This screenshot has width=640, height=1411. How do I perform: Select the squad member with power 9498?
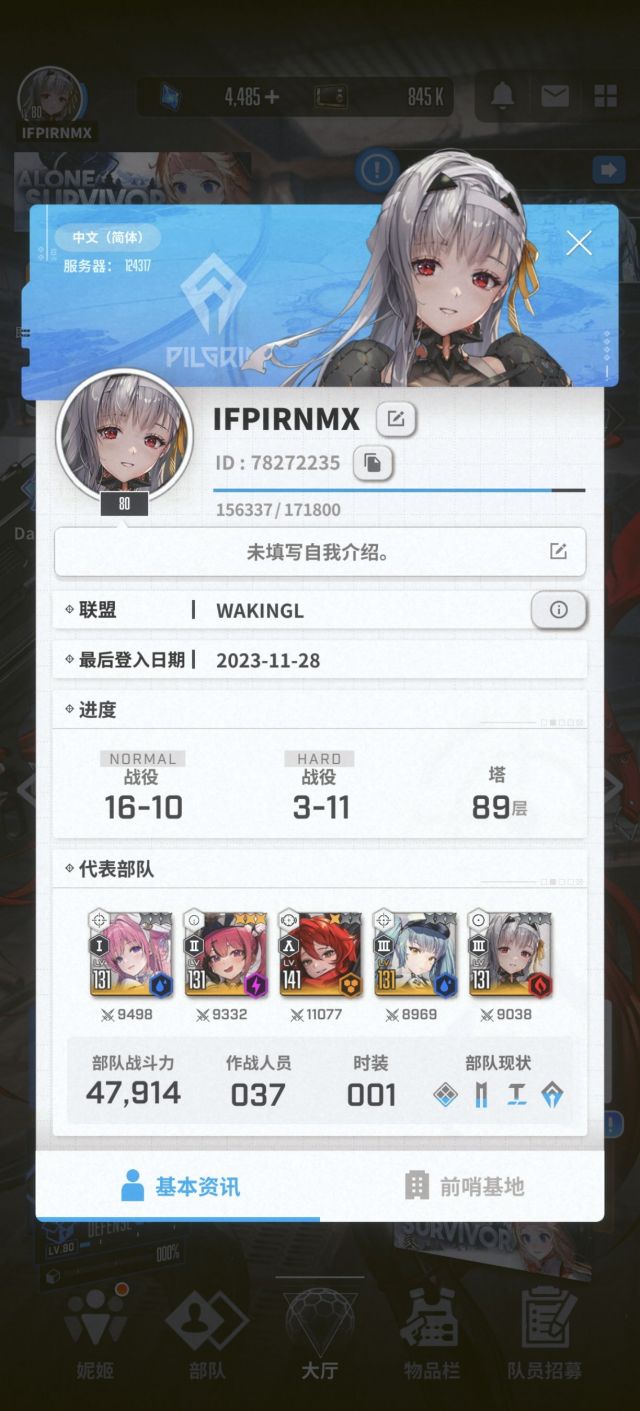tap(131, 954)
